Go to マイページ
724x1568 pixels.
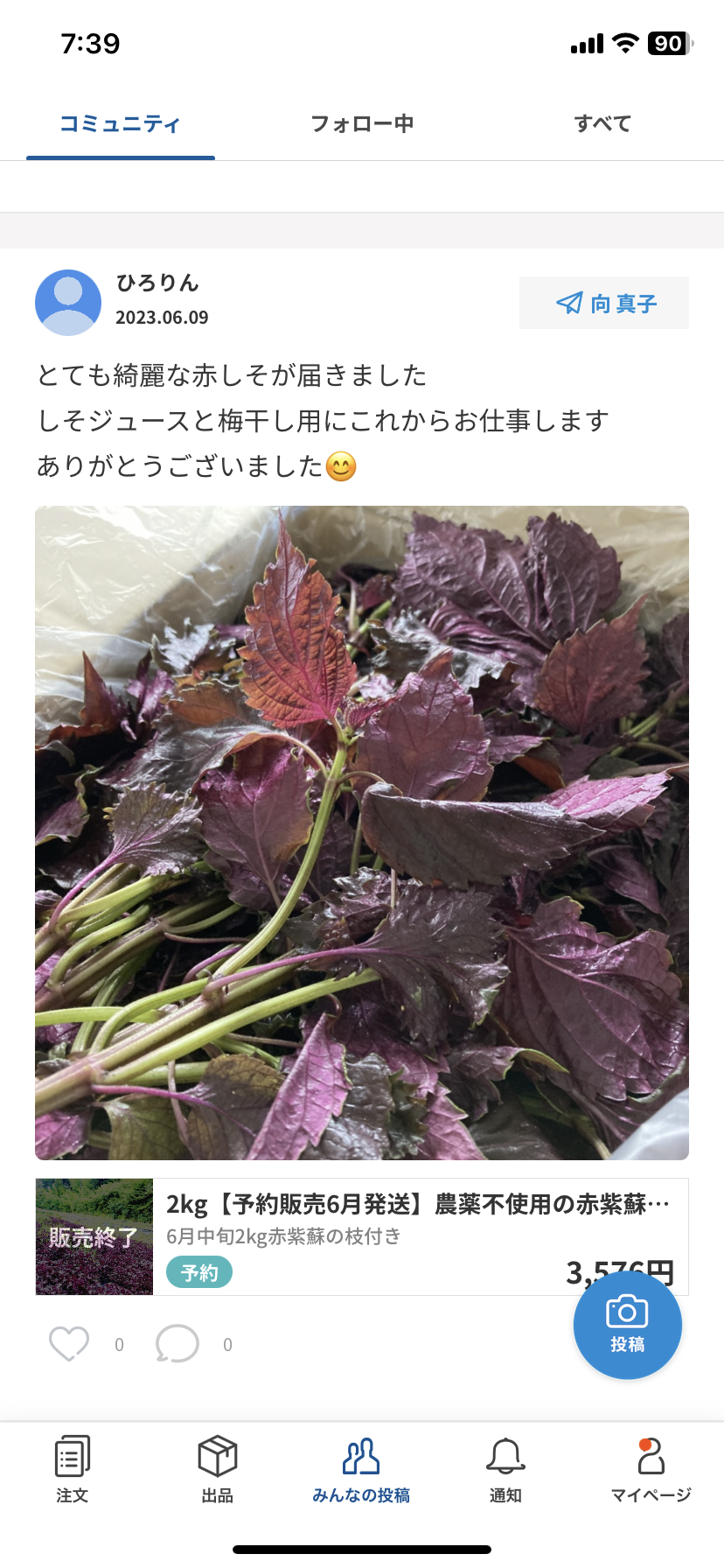(651, 1470)
